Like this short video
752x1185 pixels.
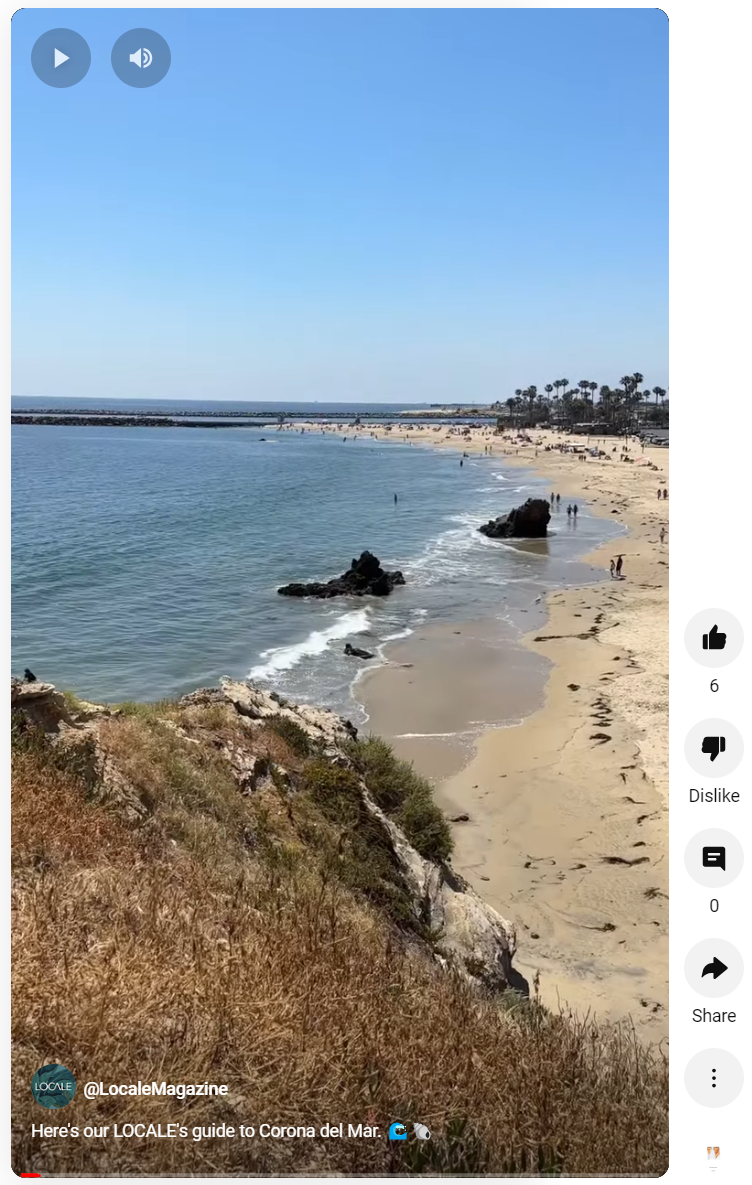(713, 638)
